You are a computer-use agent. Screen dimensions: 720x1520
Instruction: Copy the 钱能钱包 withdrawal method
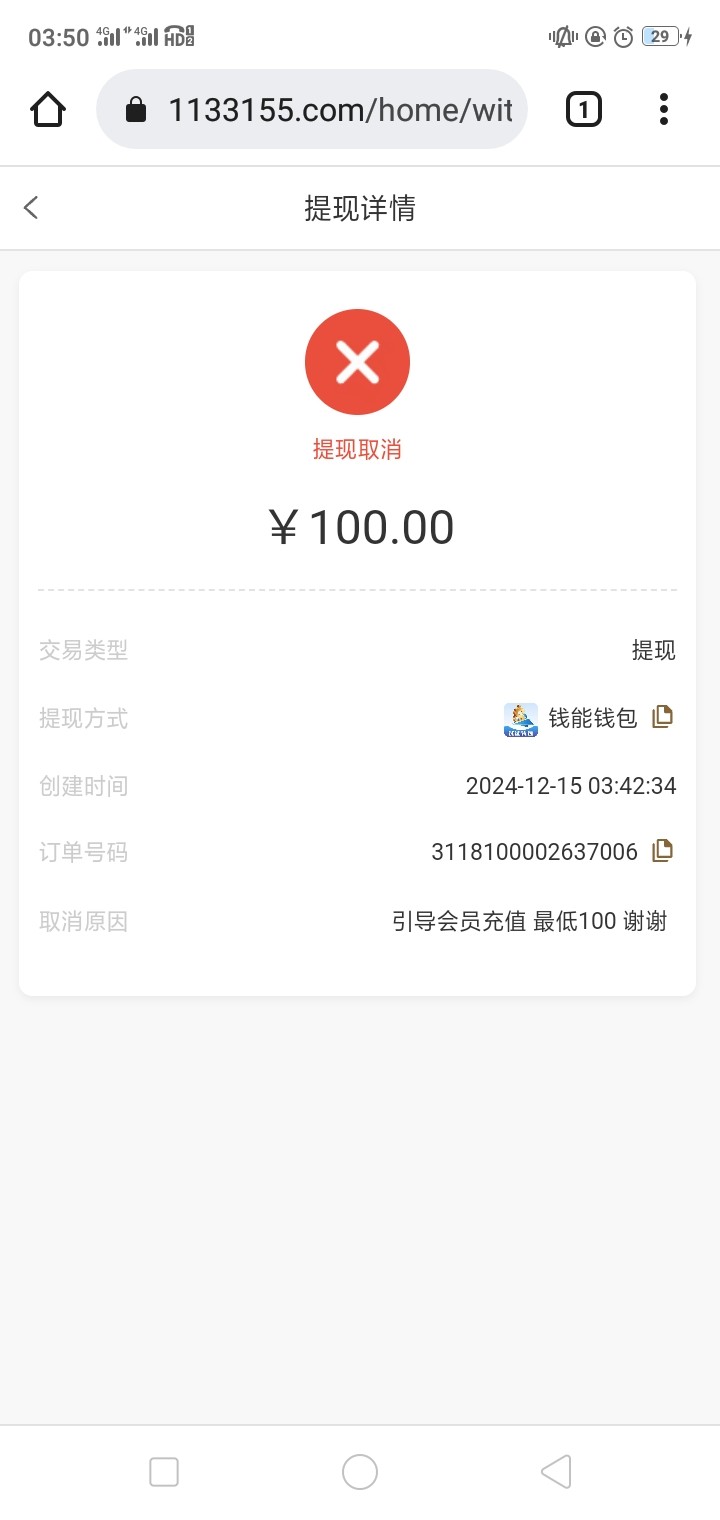click(662, 717)
